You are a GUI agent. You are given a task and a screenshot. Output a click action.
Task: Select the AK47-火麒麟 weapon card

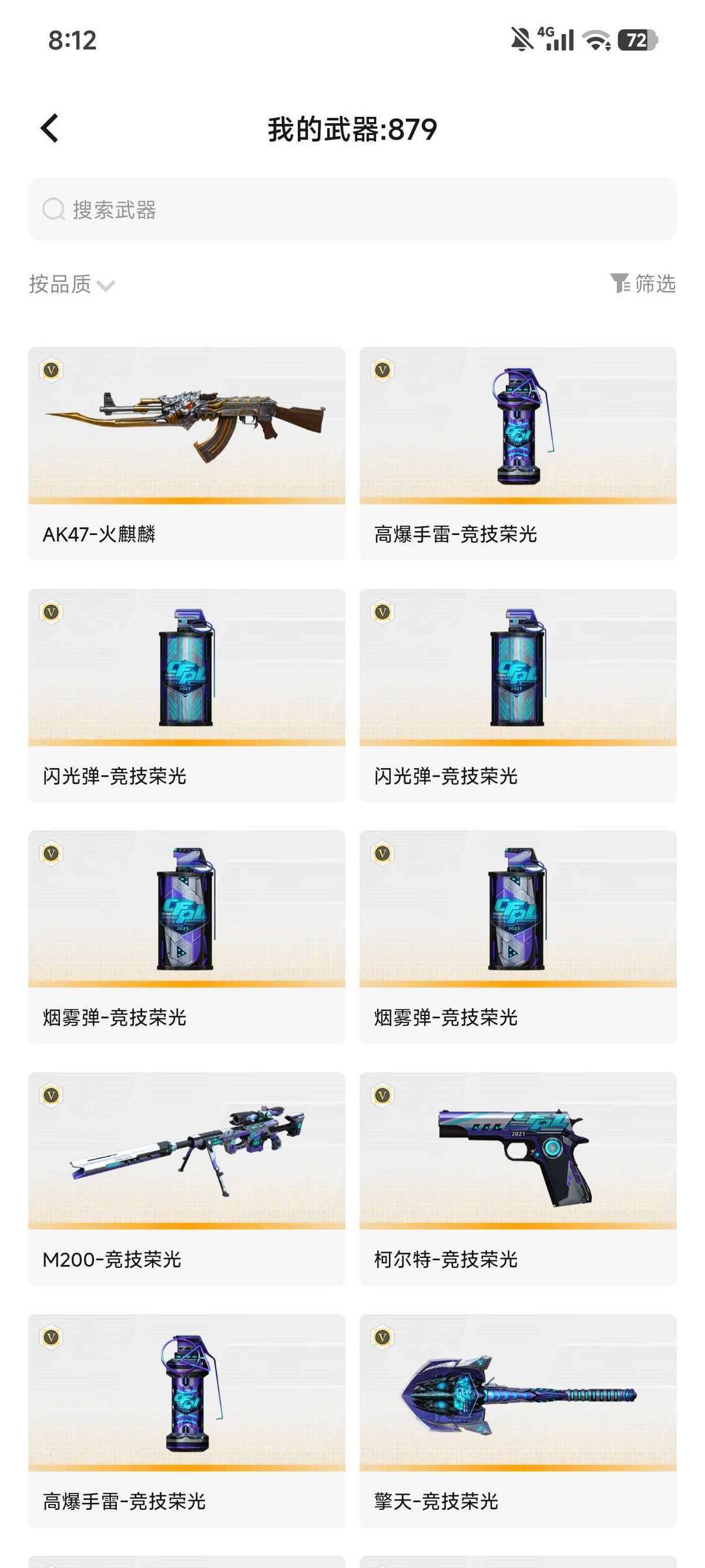[x=187, y=450]
